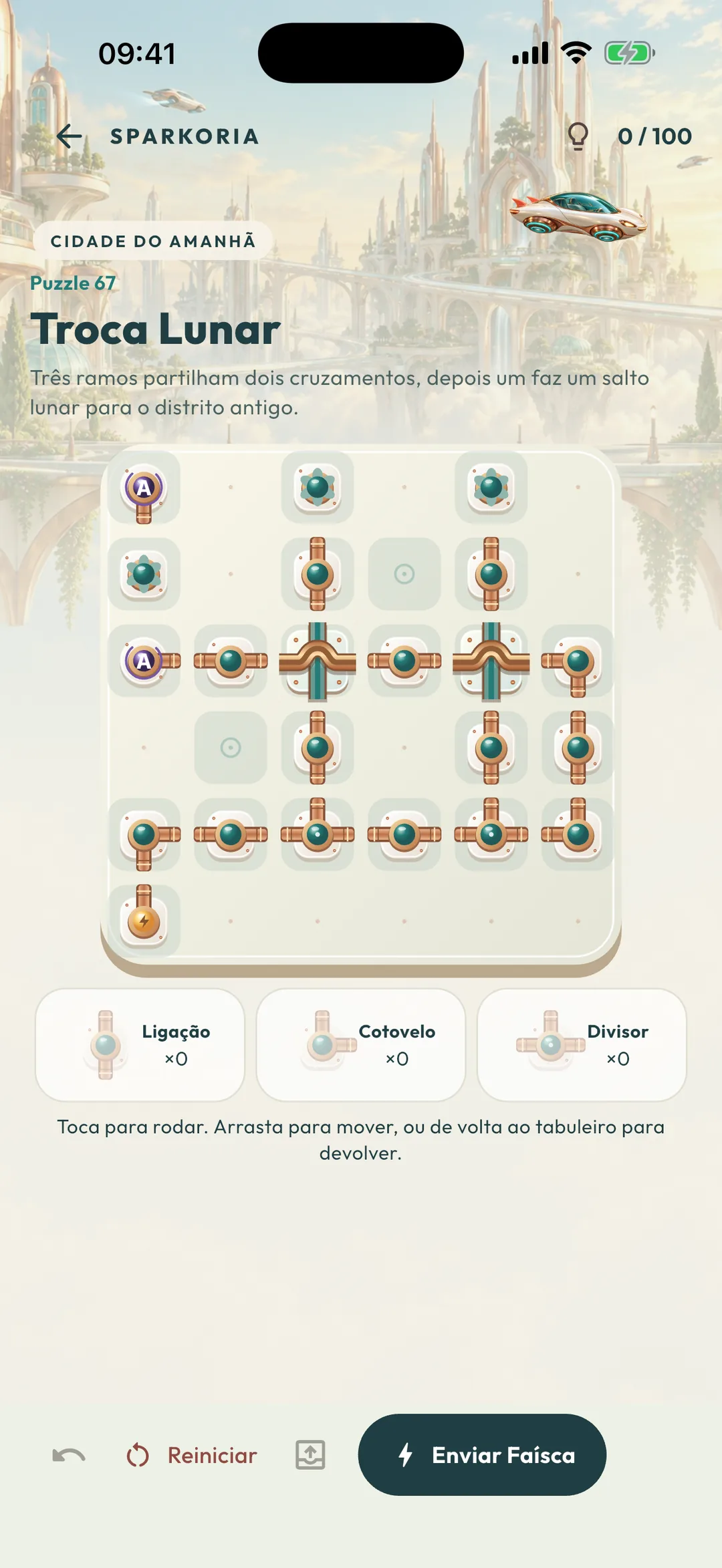
Task: Tap Enviar Faísca to send the spark
Action: (482, 1454)
